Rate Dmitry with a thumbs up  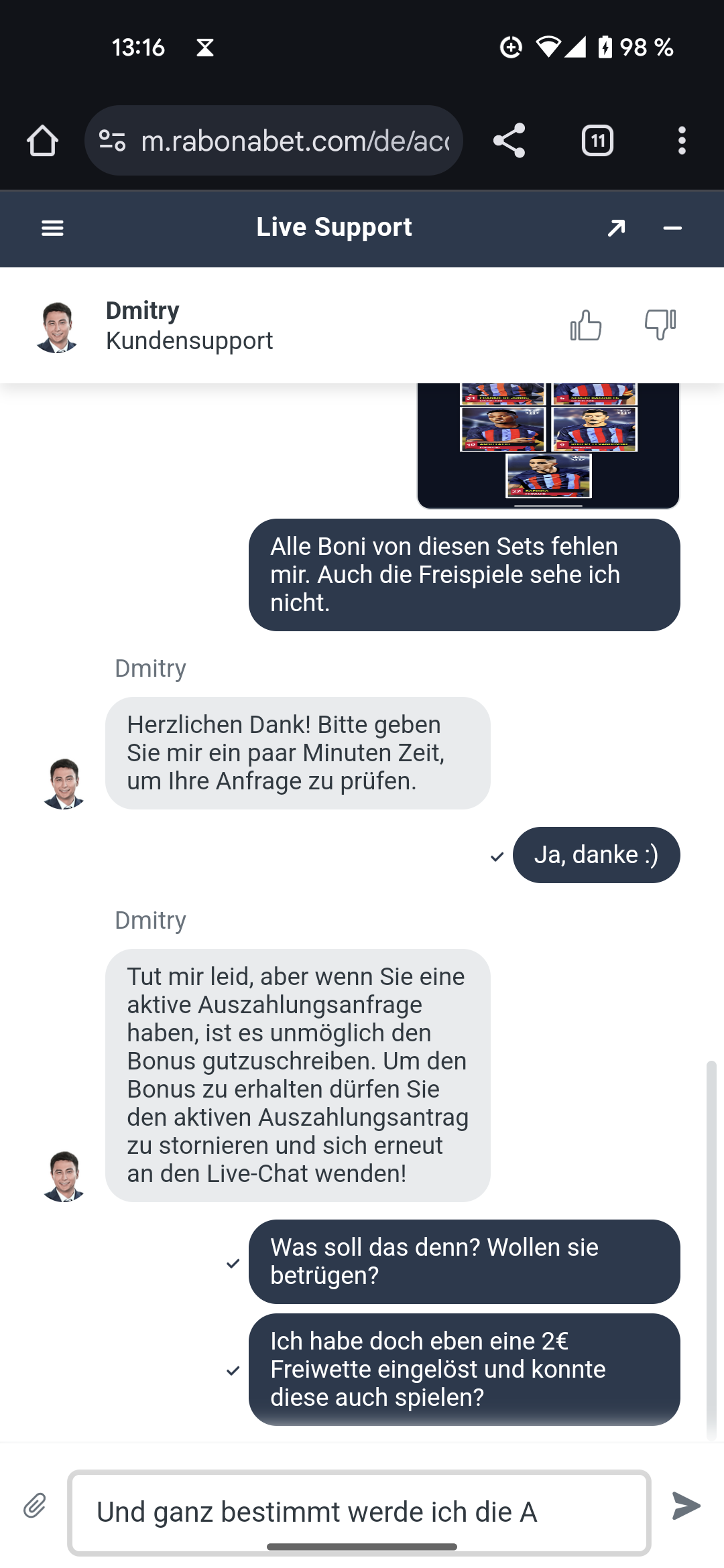tap(585, 326)
